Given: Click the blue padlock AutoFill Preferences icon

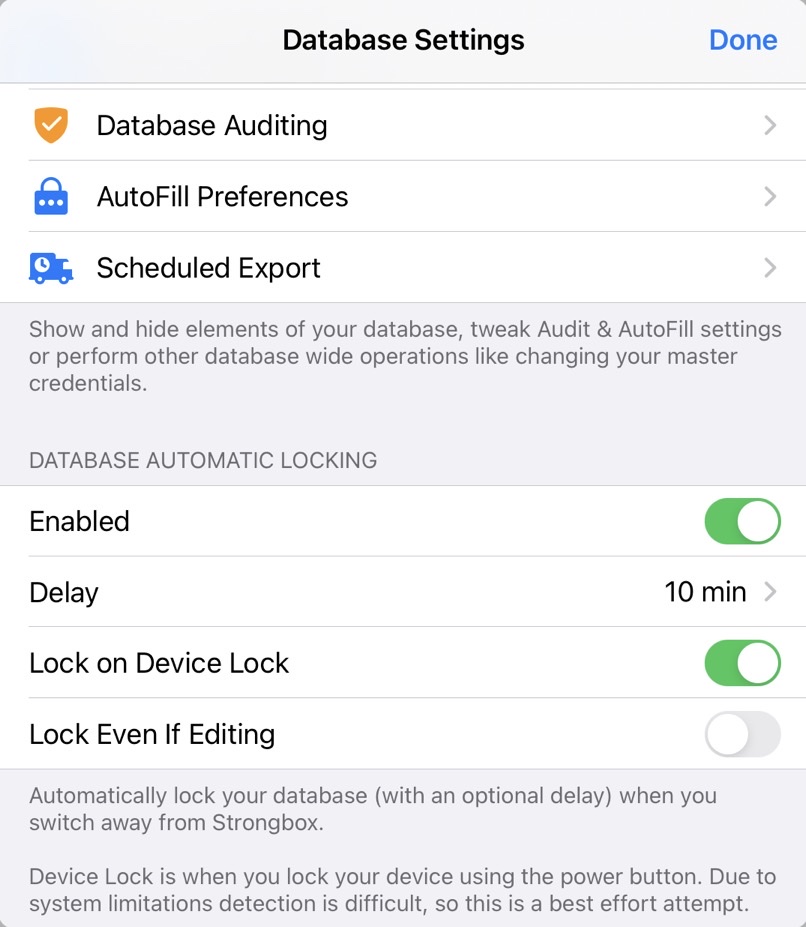Looking at the screenshot, I should point(50,196).
